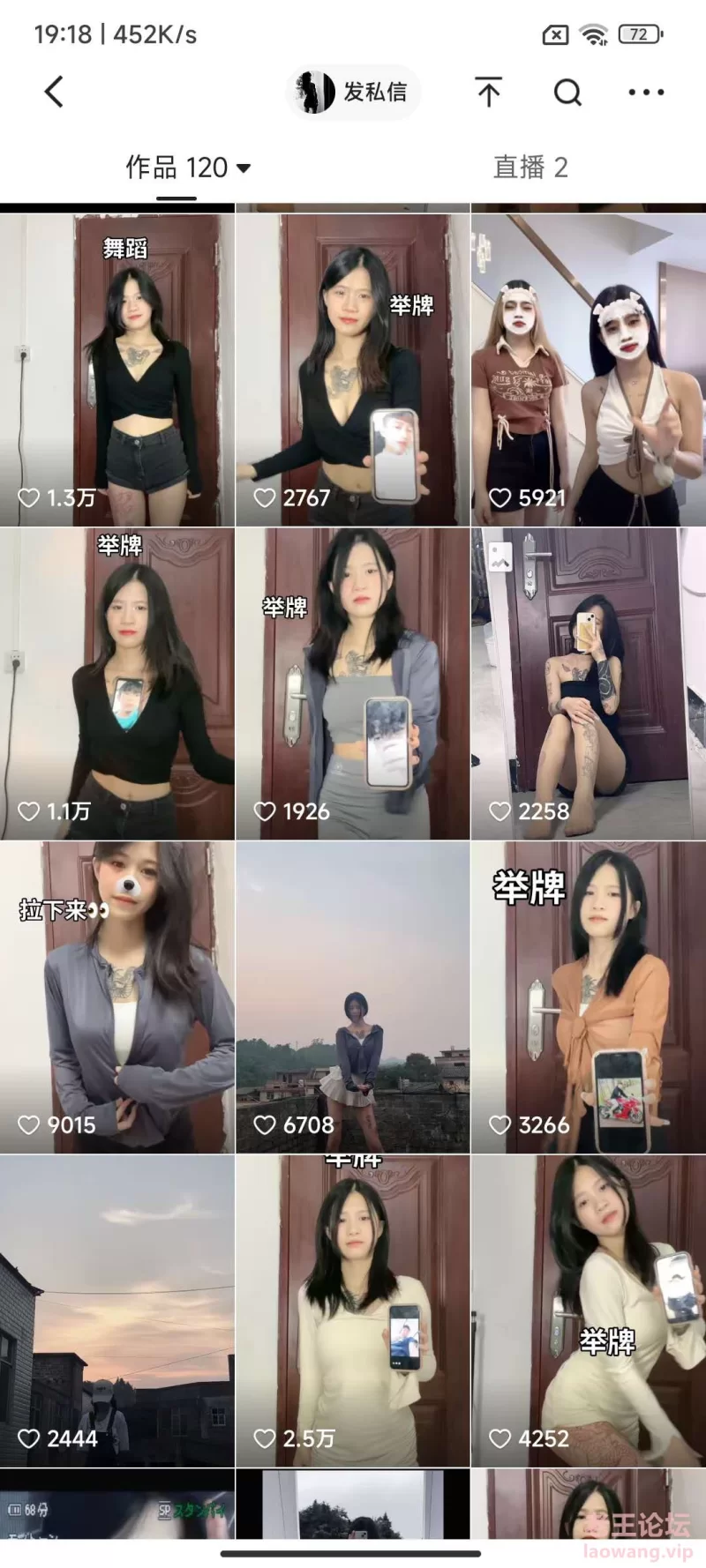Open the video with 1.1万 likes
This screenshot has height=1568, width=706.
click(117, 683)
